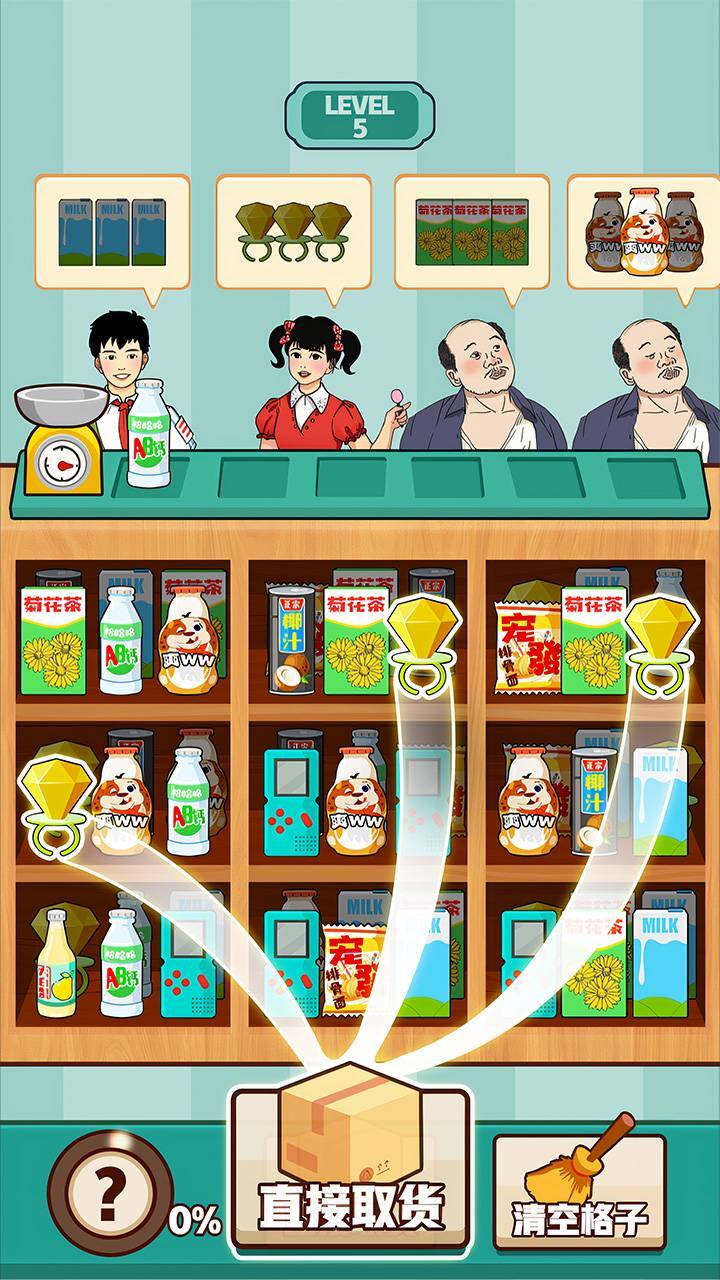Open the question mark hint button
This screenshot has width=720, height=1280.
[x=110, y=1190]
